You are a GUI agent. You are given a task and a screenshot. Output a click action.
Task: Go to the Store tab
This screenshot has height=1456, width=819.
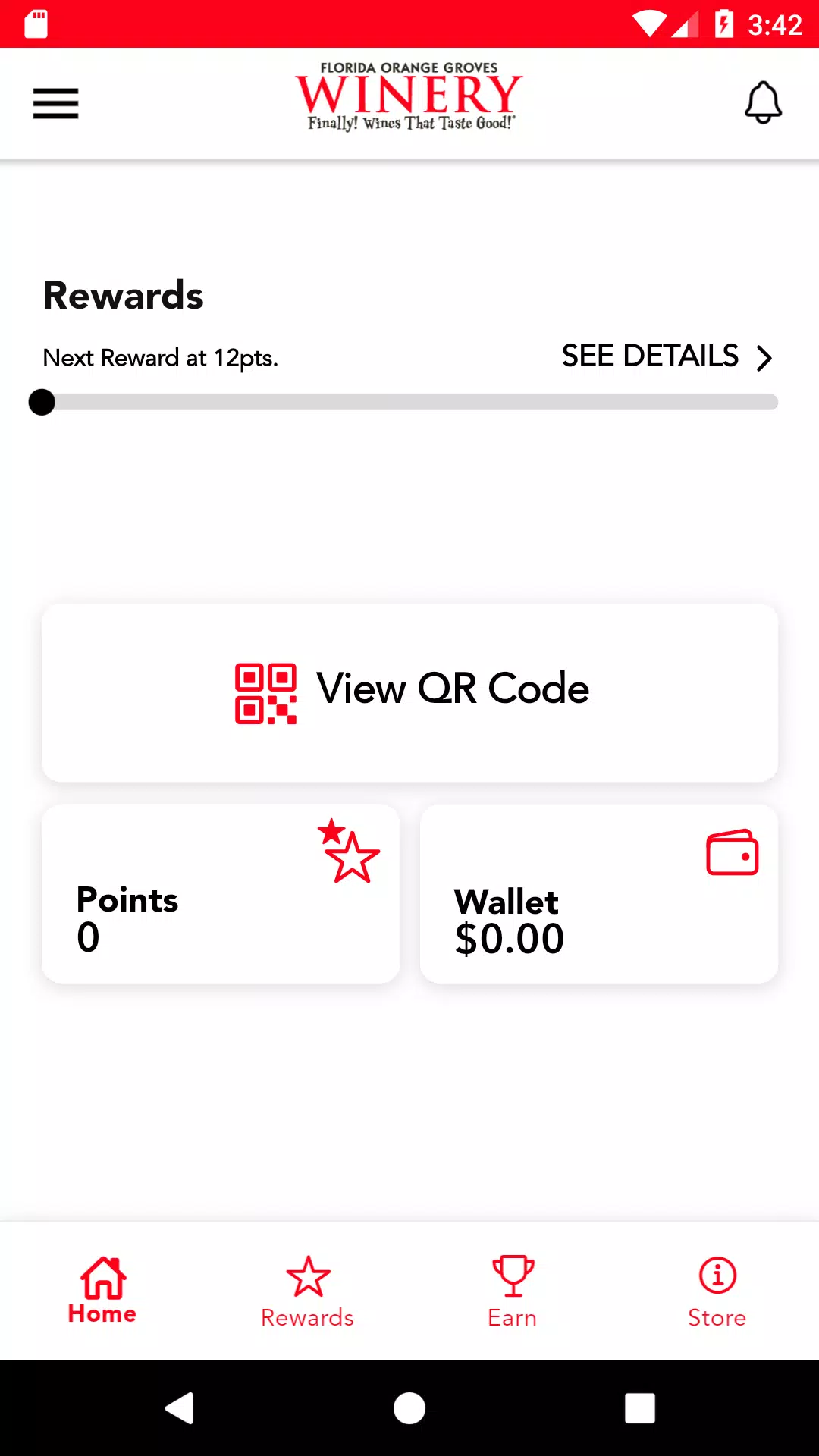(717, 1291)
